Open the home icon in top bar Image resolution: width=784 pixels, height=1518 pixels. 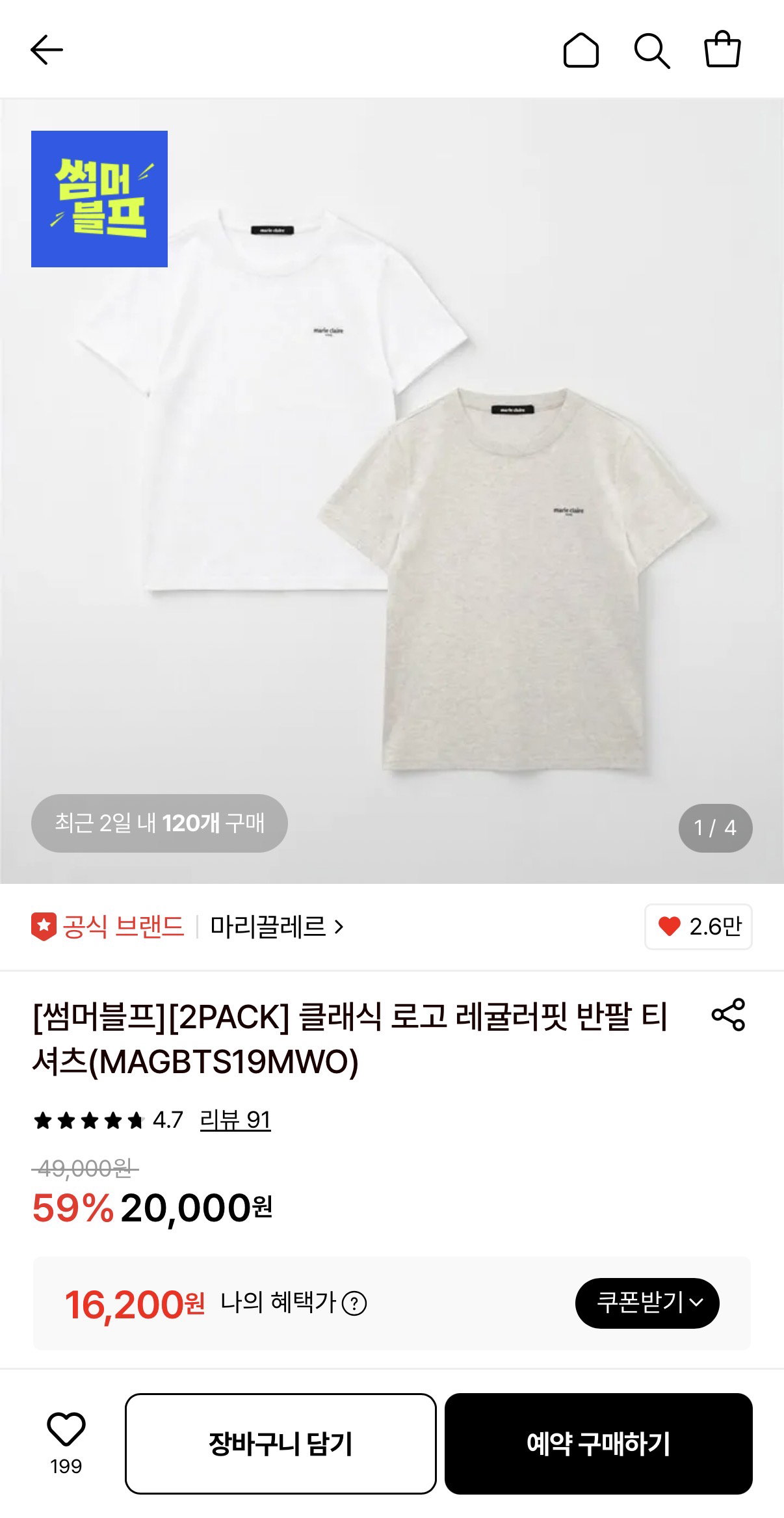coord(581,50)
